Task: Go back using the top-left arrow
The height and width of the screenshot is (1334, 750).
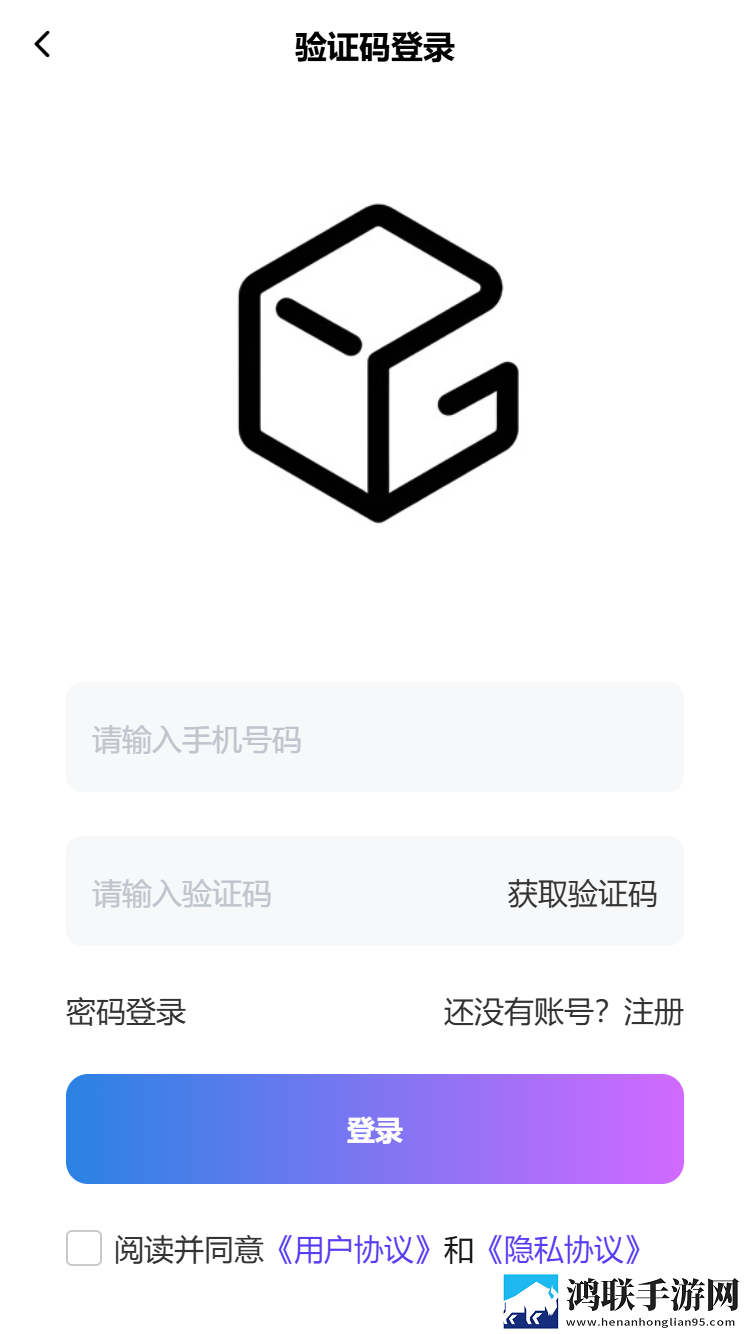Action: (42, 45)
